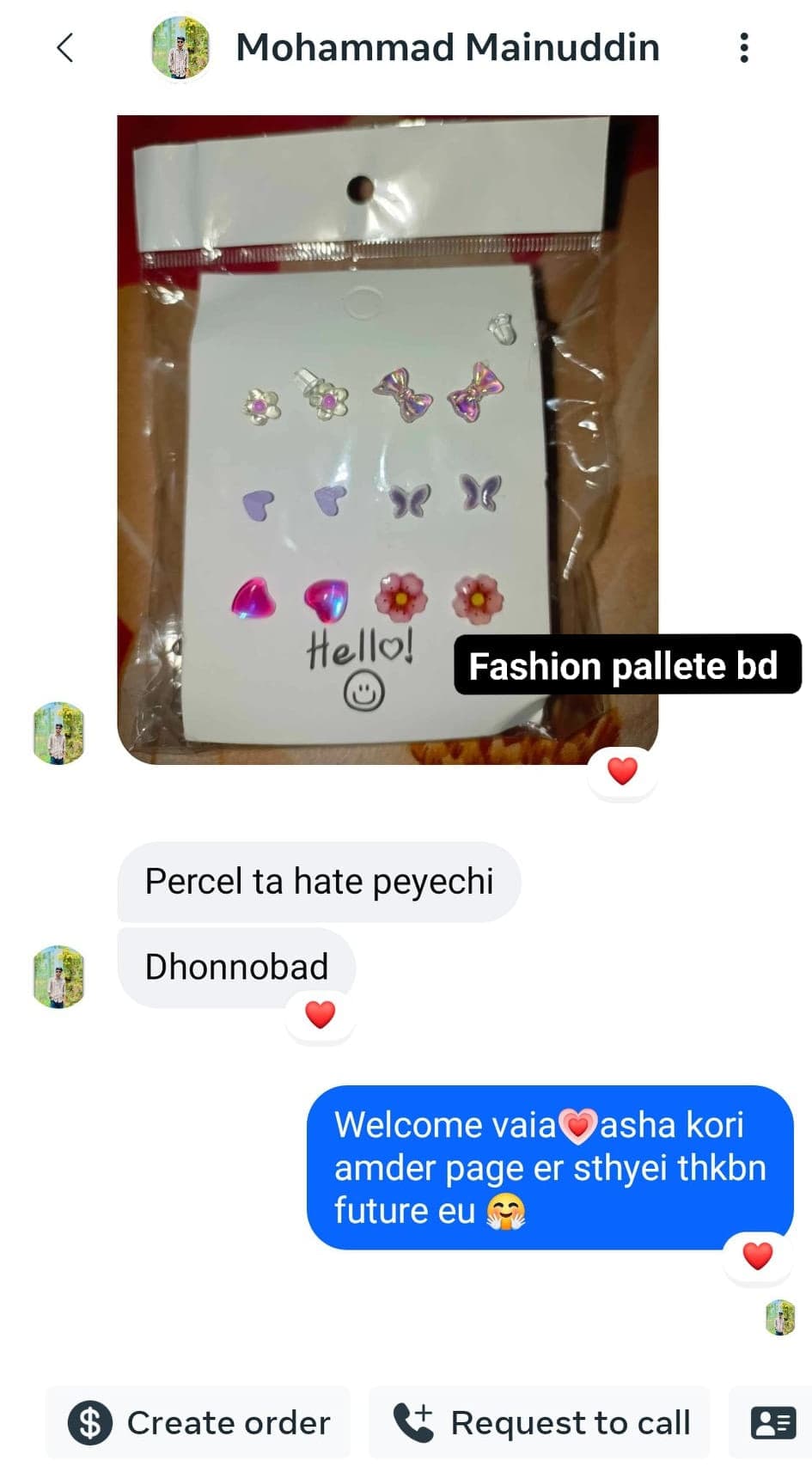
Task: View the heart reaction on the photo
Action: [x=622, y=771]
